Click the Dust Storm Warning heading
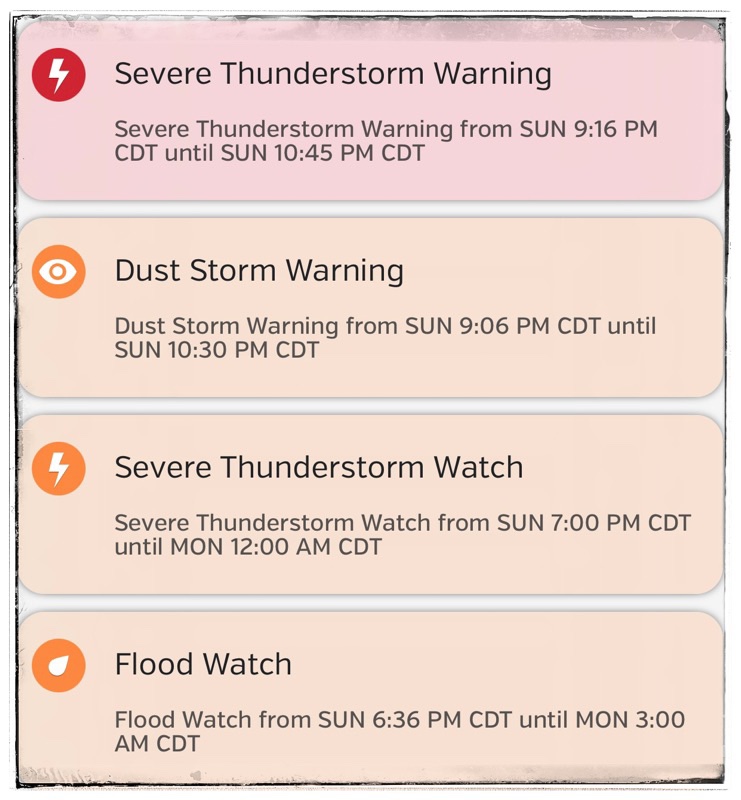 [259, 270]
